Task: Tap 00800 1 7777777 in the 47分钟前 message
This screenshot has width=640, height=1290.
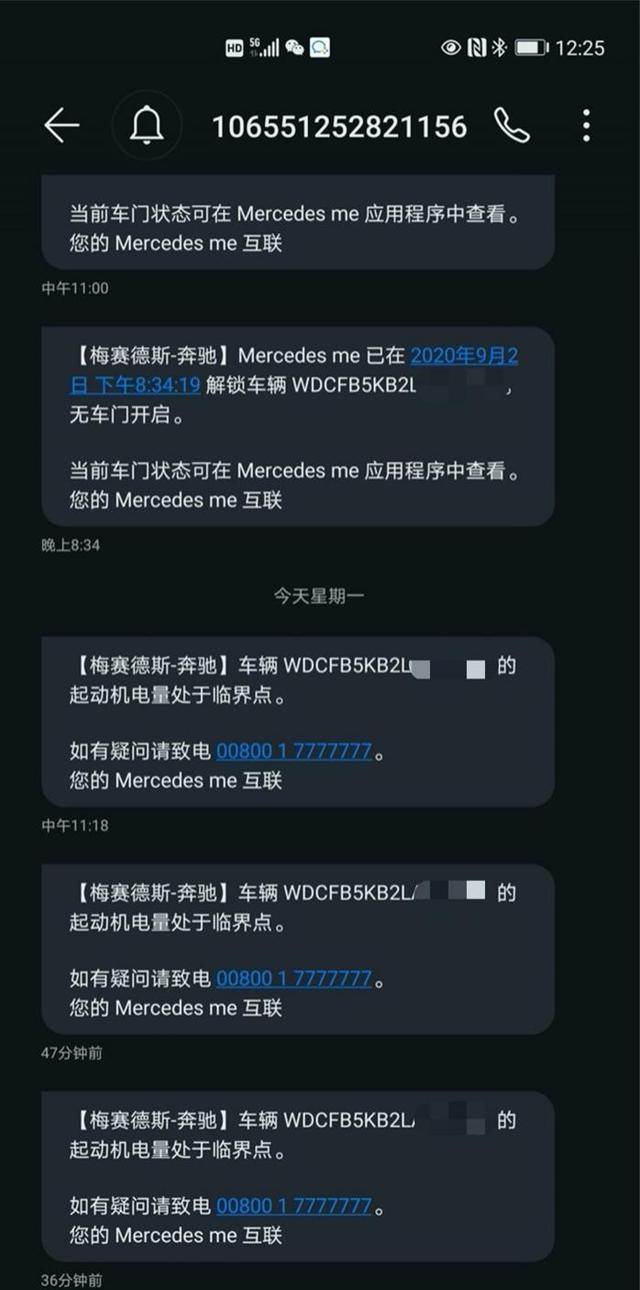Action: pos(293,979)
